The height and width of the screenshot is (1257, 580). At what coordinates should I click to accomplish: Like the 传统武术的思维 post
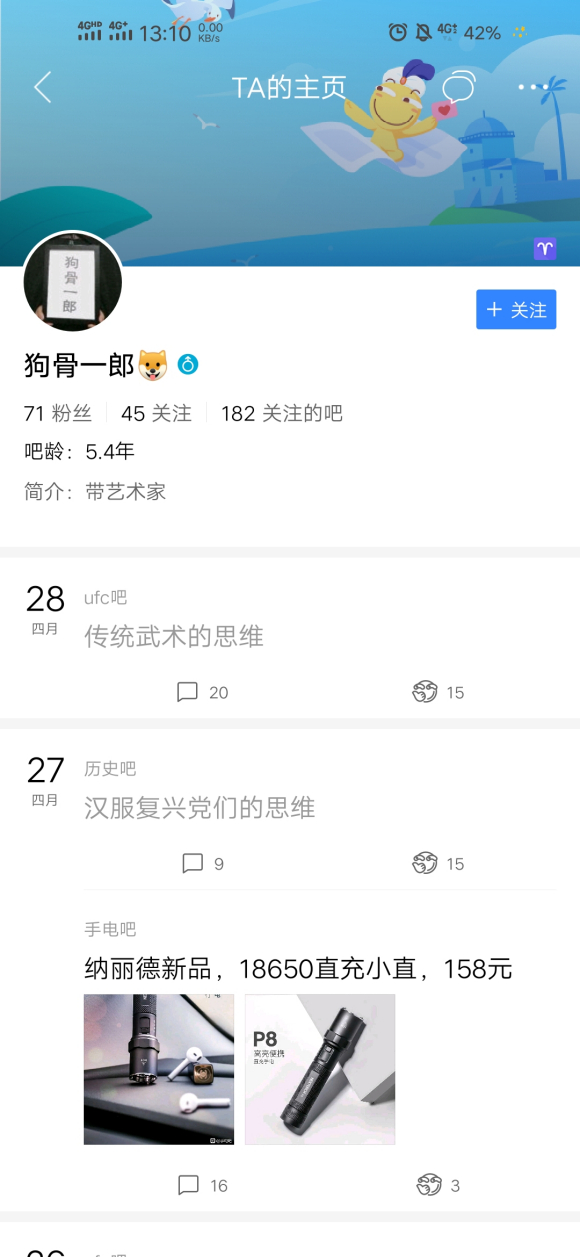tap(438, 692)
